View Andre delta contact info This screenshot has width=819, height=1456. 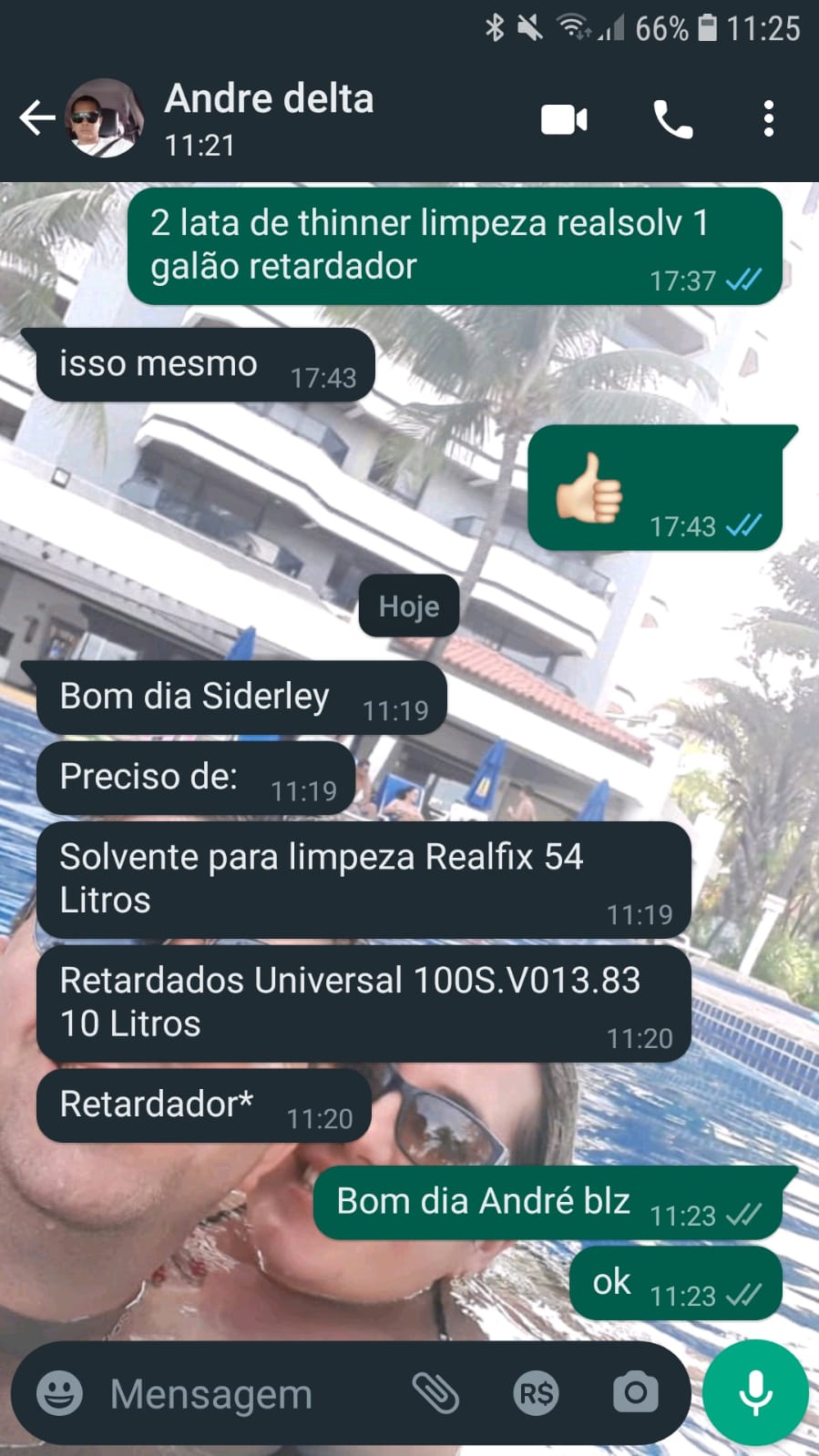269,118
